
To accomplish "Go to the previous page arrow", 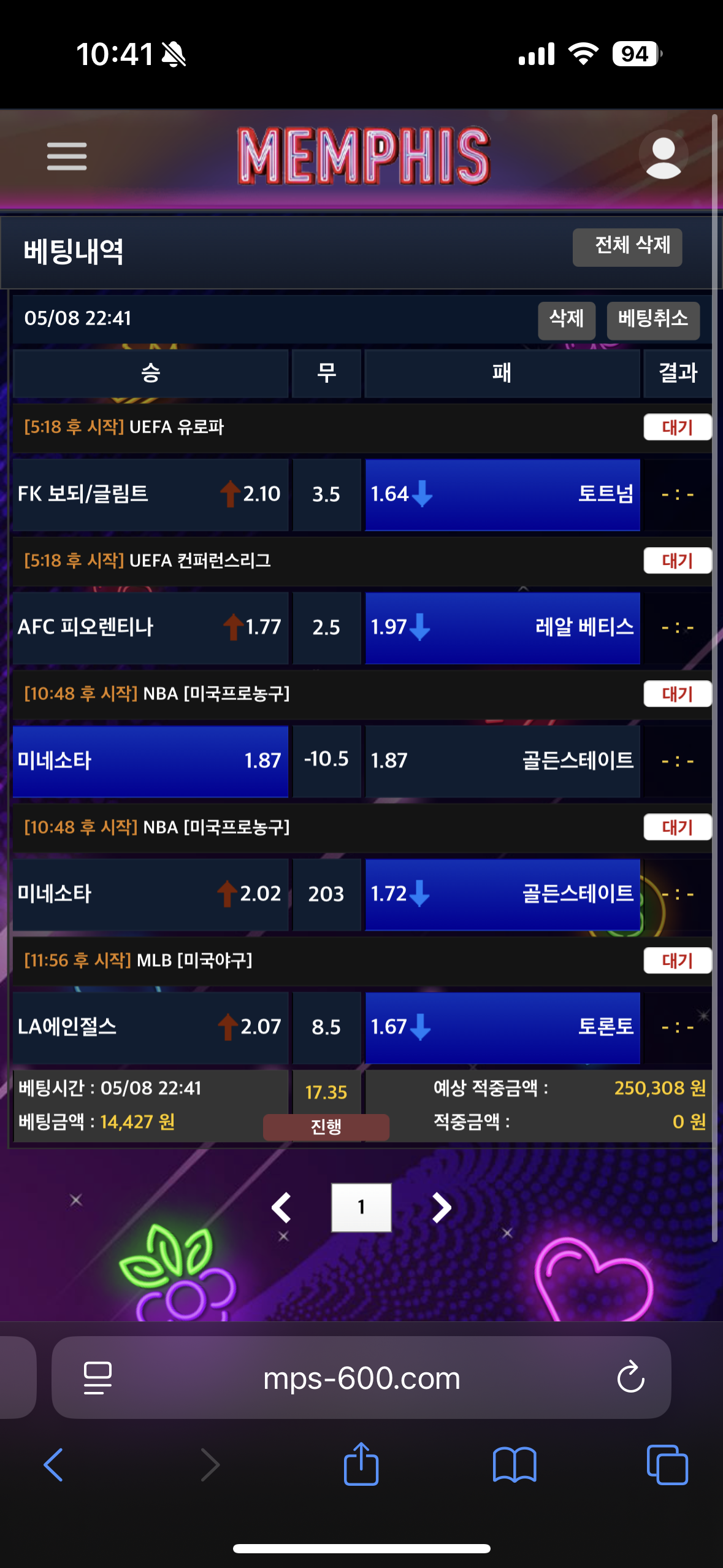I will click(281, 1208).
